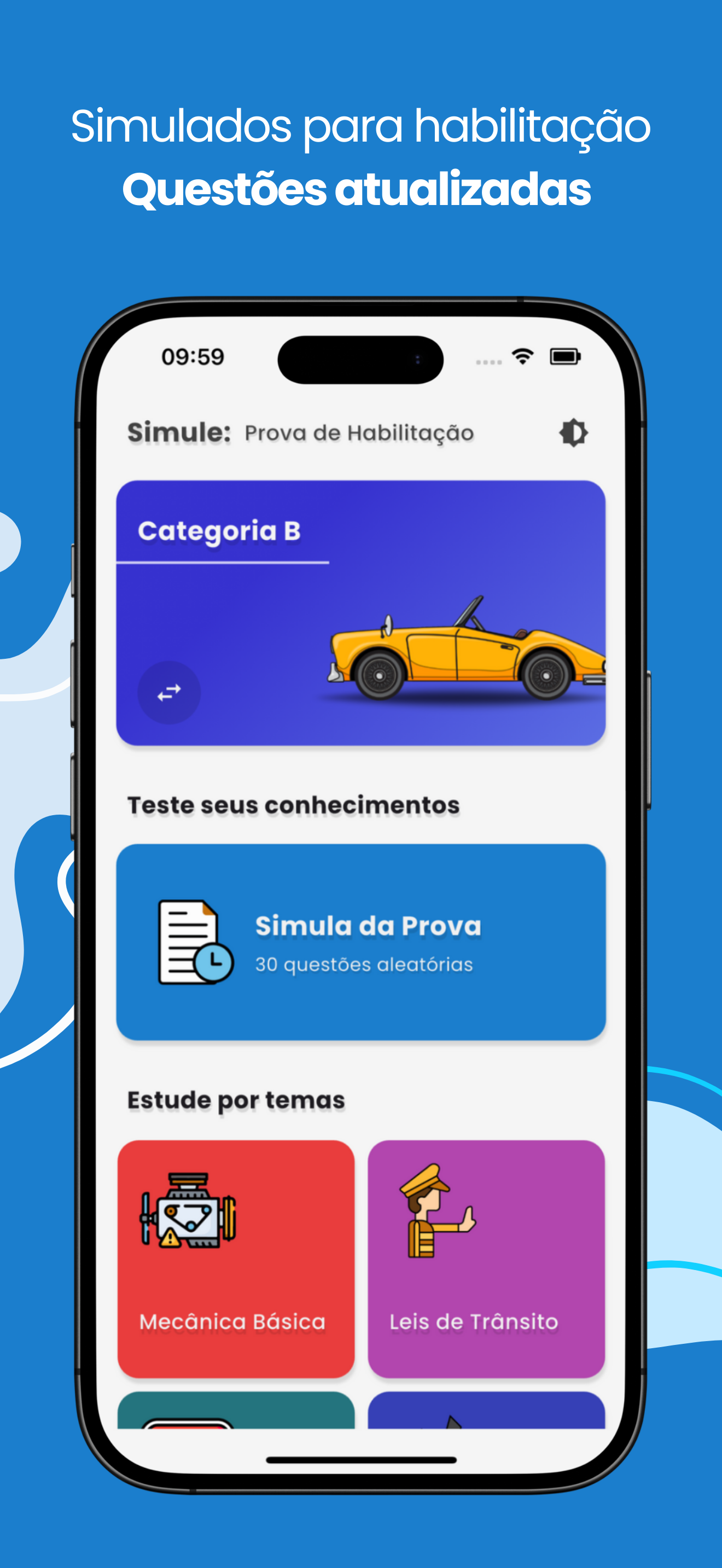Image resolution: width=722 pixels, height=1568 pixels.
Task: Click the 'Prova de Habilitação' header title
Action: (x=359, y=432)
